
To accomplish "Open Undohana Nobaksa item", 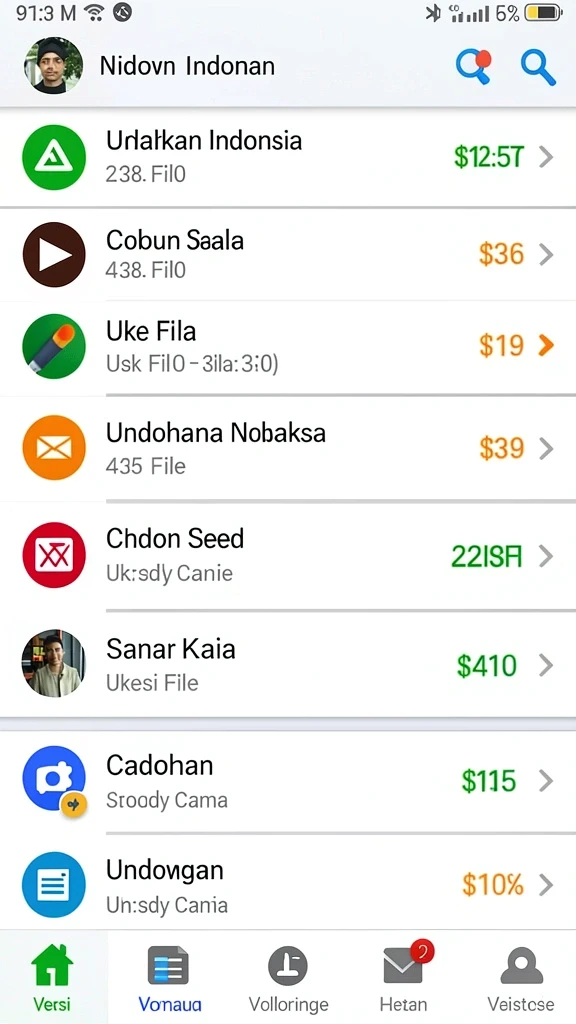I will point(288,449).
